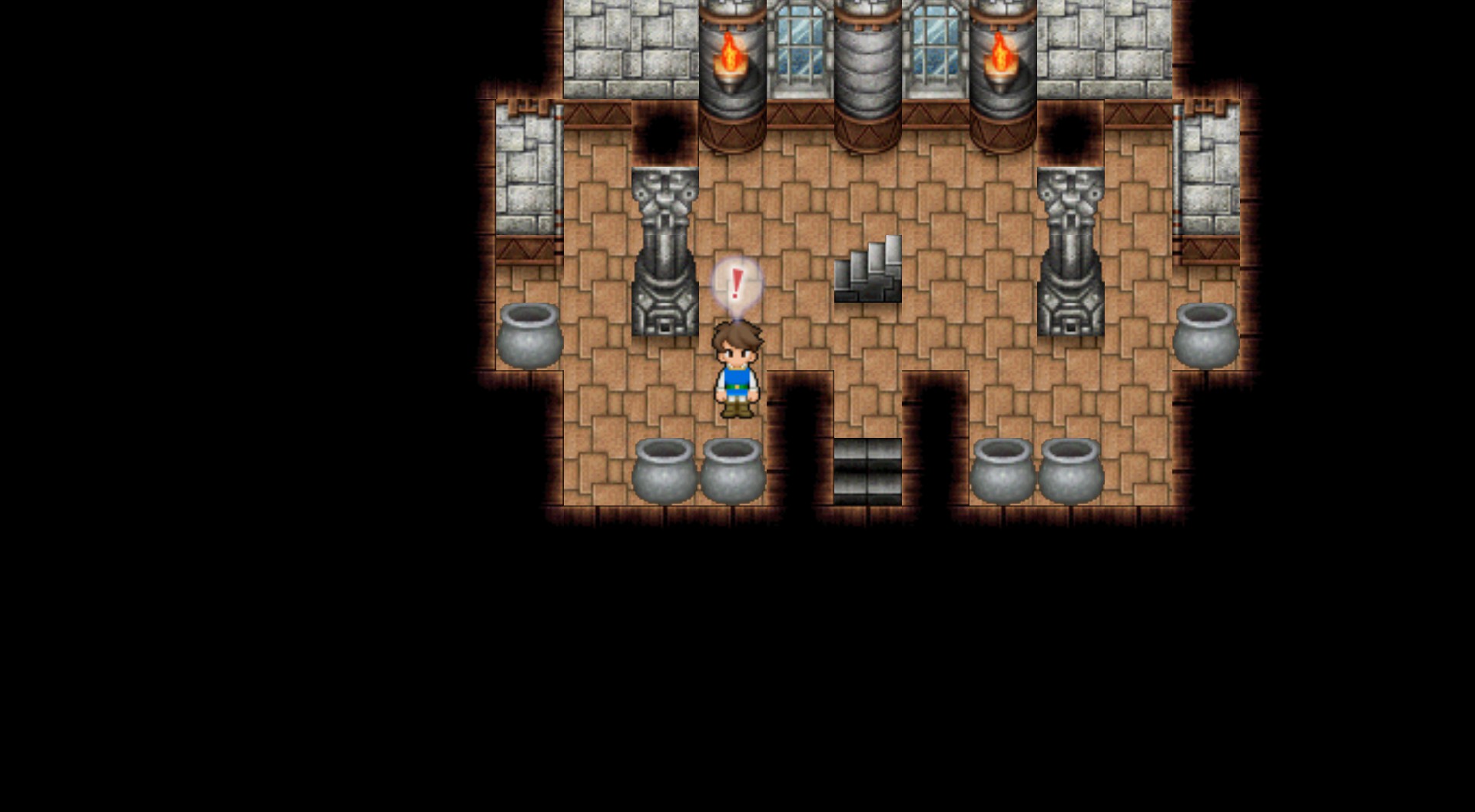Tap the ascending stone staircase
The width and height of the screenshot is (1475, 812).
pyautogui.click(x=868, y=270)
